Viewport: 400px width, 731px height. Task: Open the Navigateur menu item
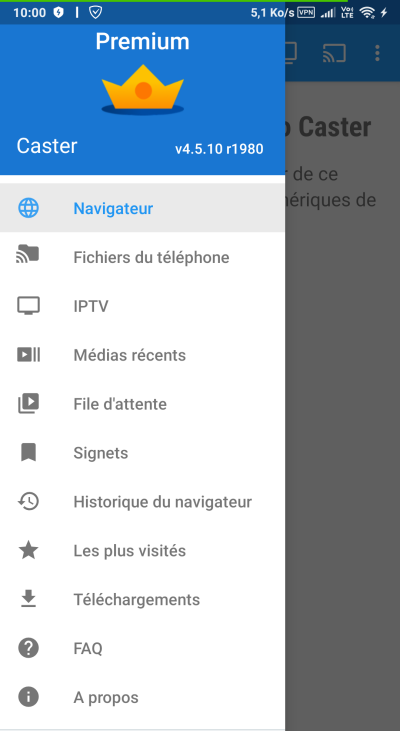click(142, 208)
